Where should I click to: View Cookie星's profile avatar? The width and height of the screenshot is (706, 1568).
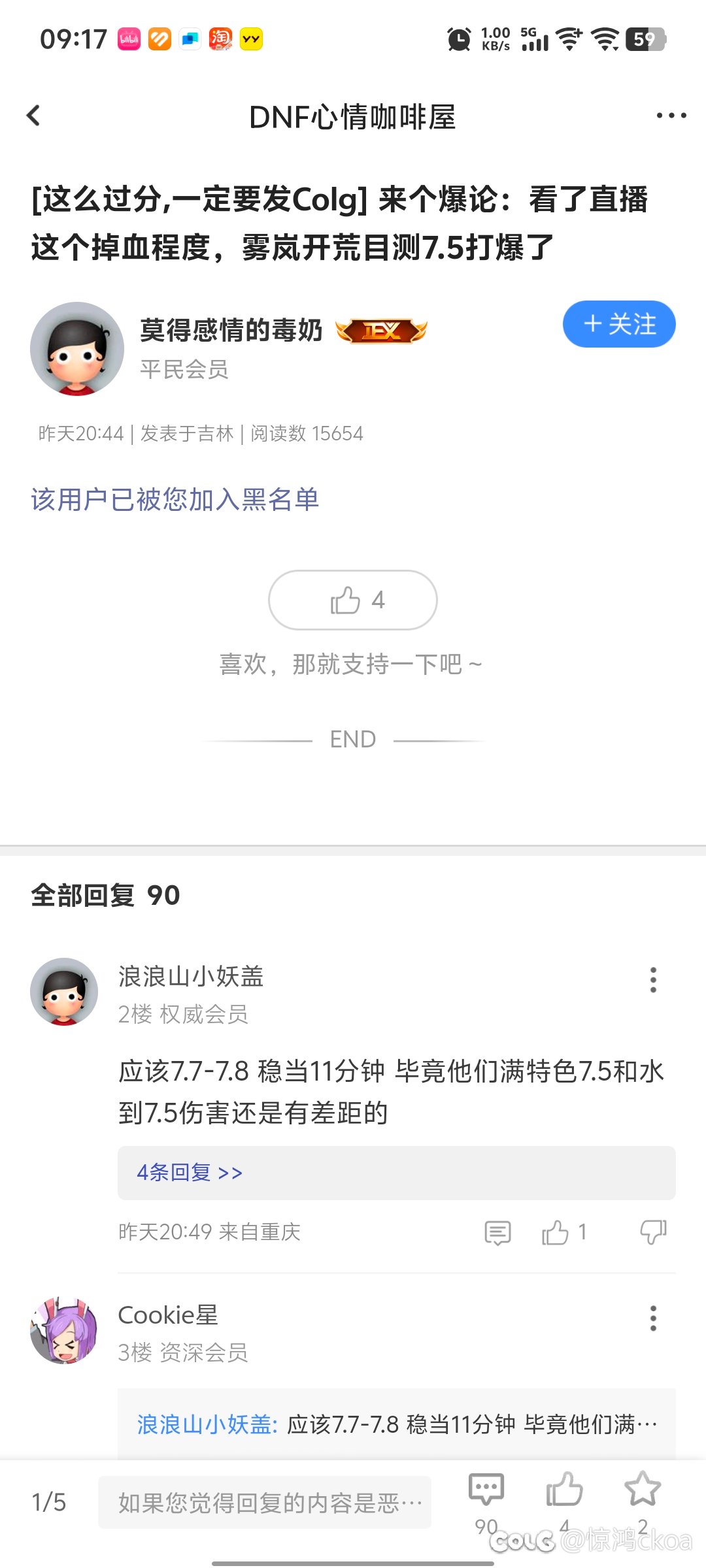click(x=64, y=1330)
